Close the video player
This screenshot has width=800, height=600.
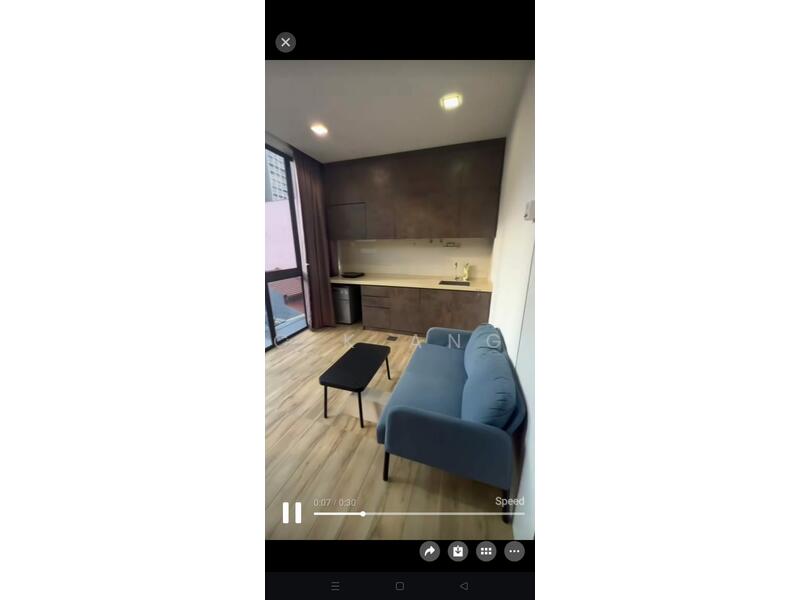coord(285,42)
